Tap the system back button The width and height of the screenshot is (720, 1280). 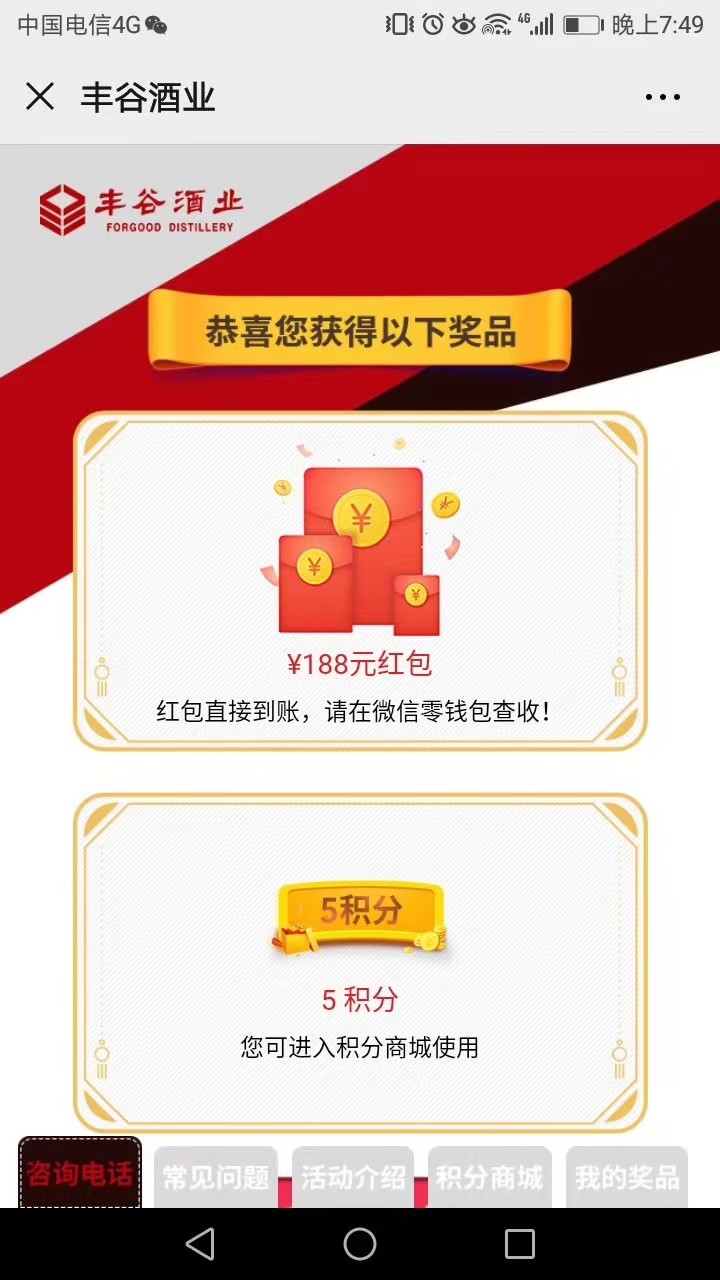pos(200,1244)
